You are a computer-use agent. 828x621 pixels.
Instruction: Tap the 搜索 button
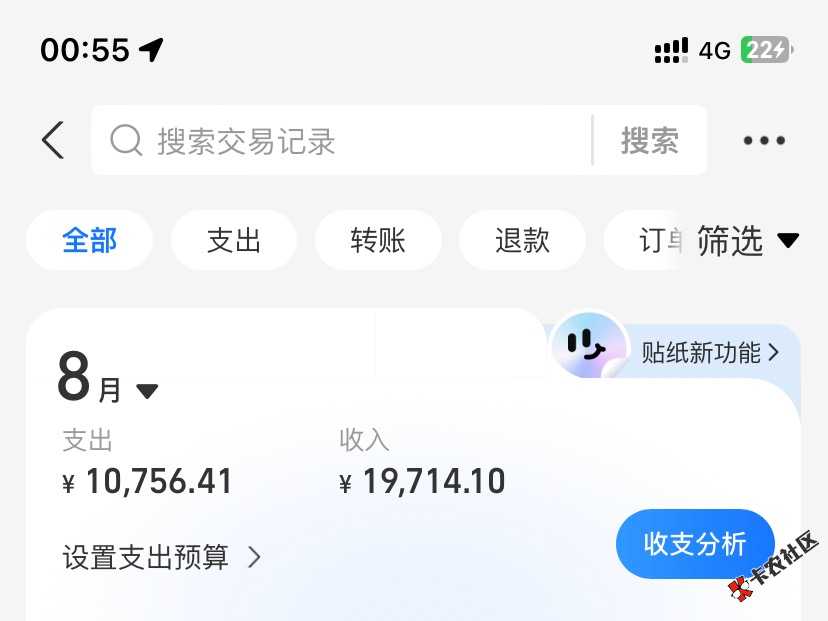(650, 141)
